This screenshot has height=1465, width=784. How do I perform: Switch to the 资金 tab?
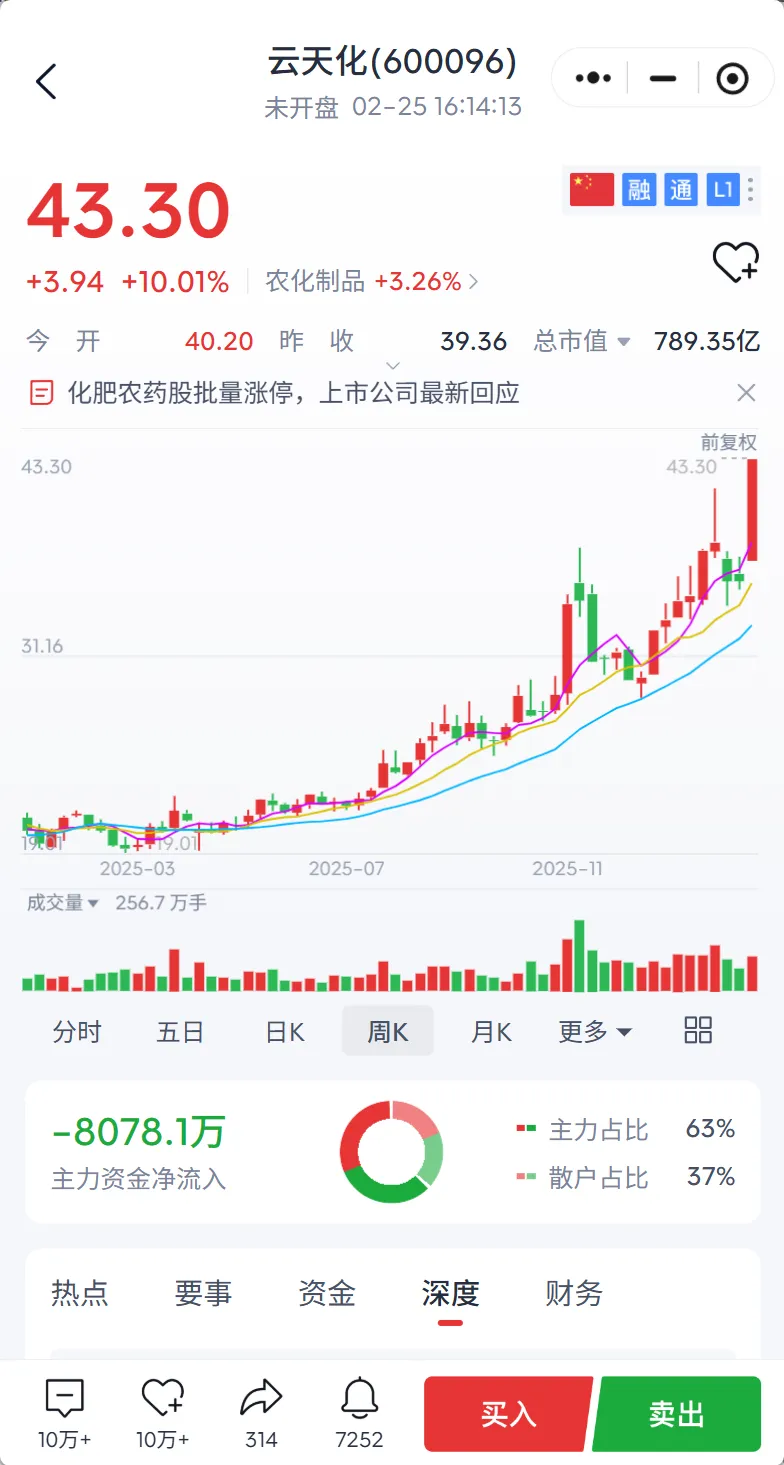point(327,1293)
